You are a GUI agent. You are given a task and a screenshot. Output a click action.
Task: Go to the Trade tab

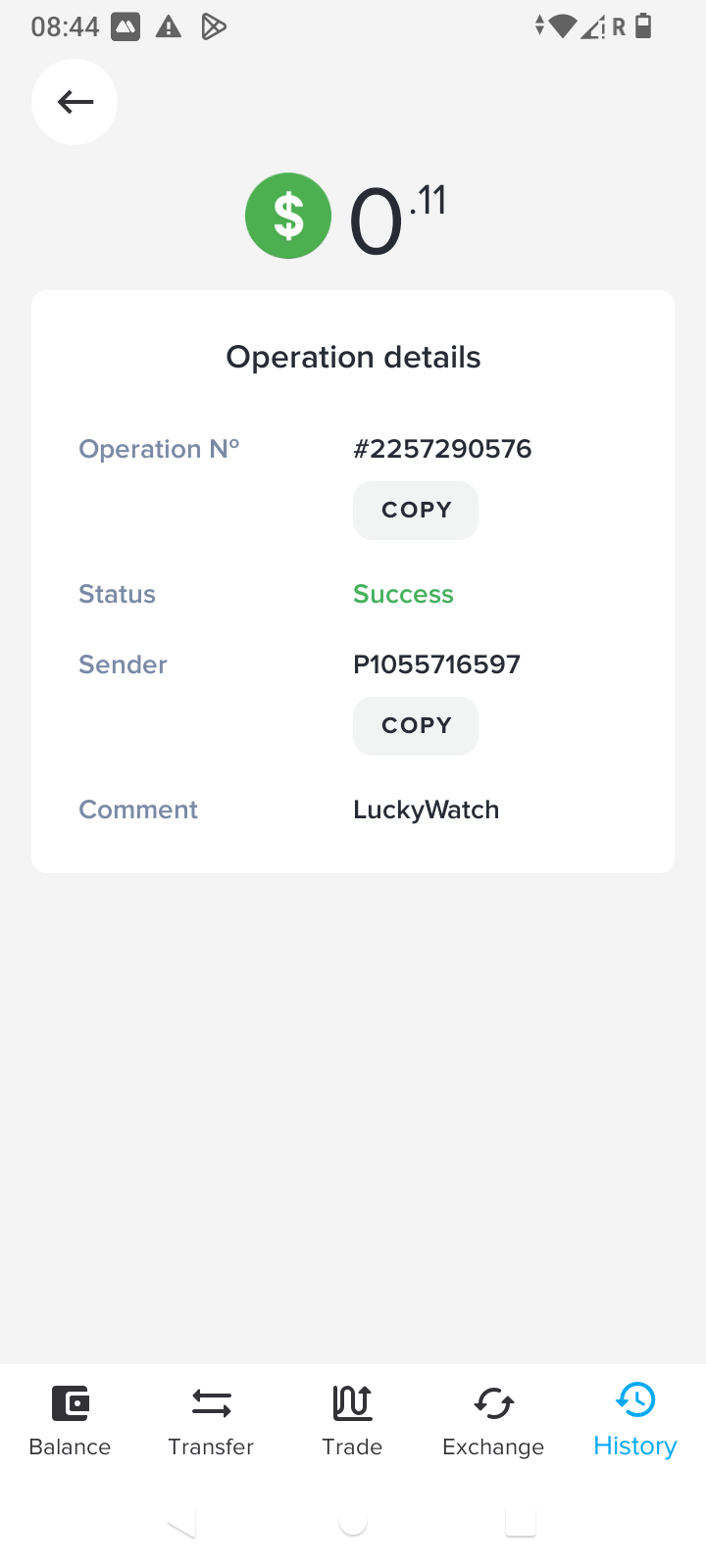(352, 1419)
